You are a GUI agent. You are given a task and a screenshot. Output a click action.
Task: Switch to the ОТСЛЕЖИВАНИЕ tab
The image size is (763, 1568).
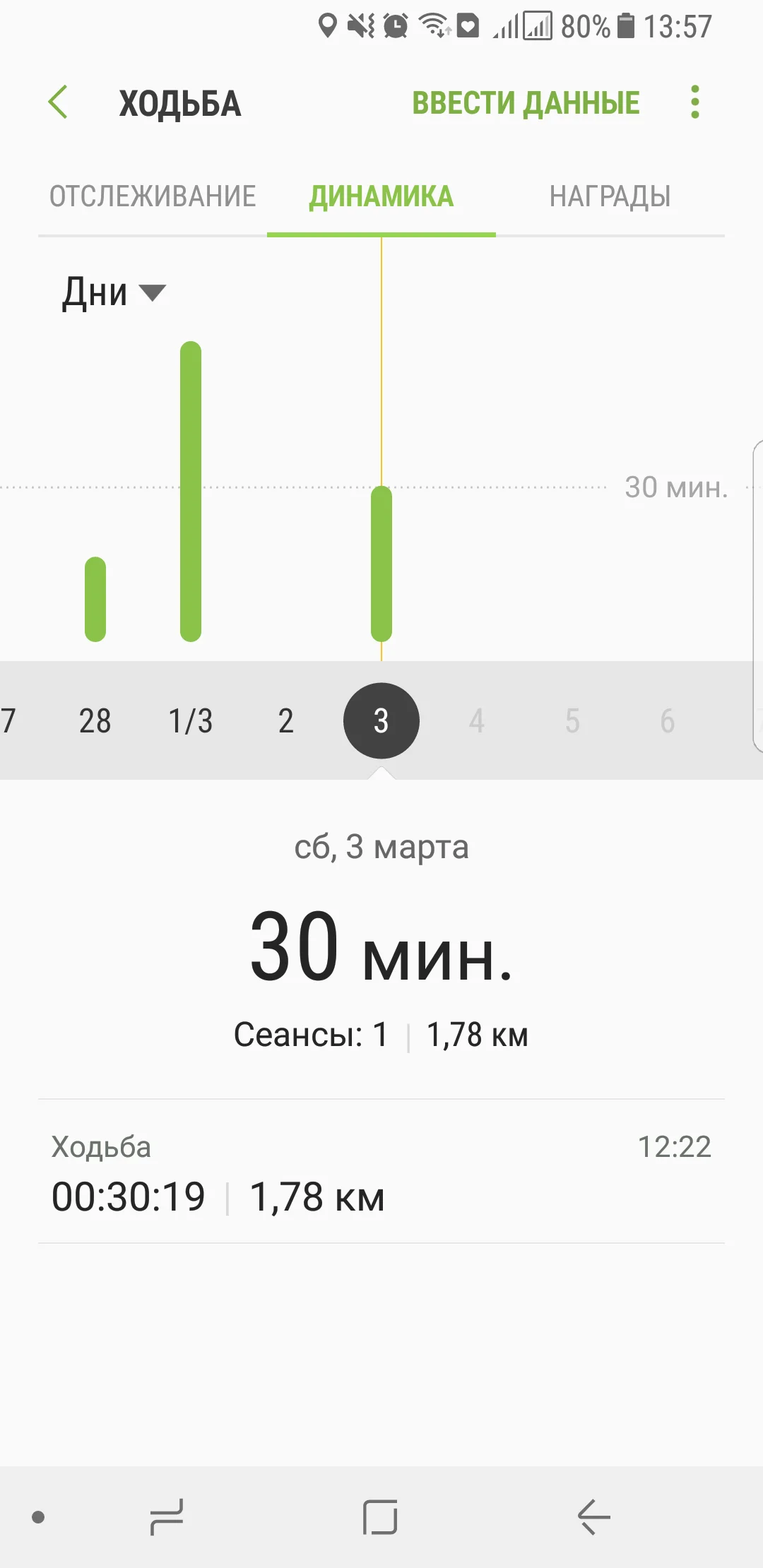[153, 196]
